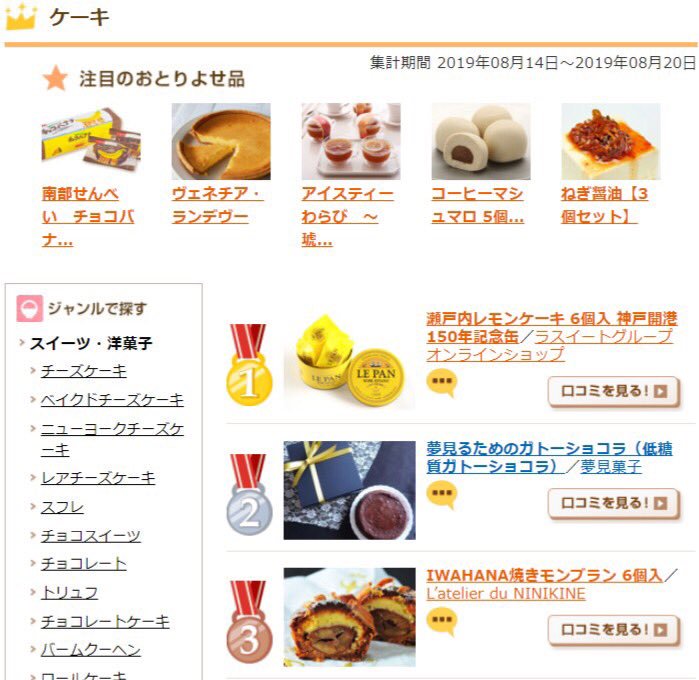Browse the スフレ genre
The width and height of the screenshot is (699, 680).
coord(62,507)
